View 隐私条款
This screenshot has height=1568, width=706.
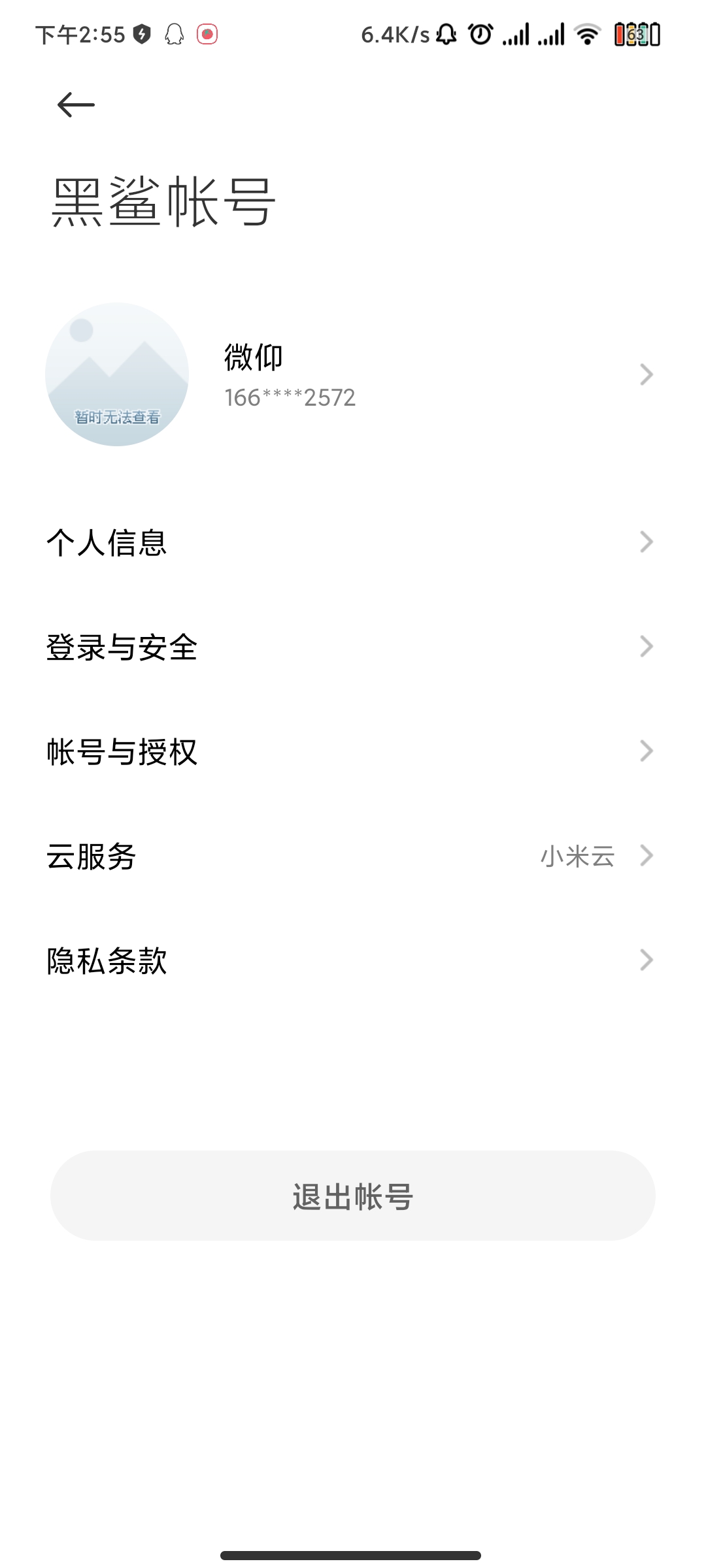pyautogui.click(x=353, y=960)
